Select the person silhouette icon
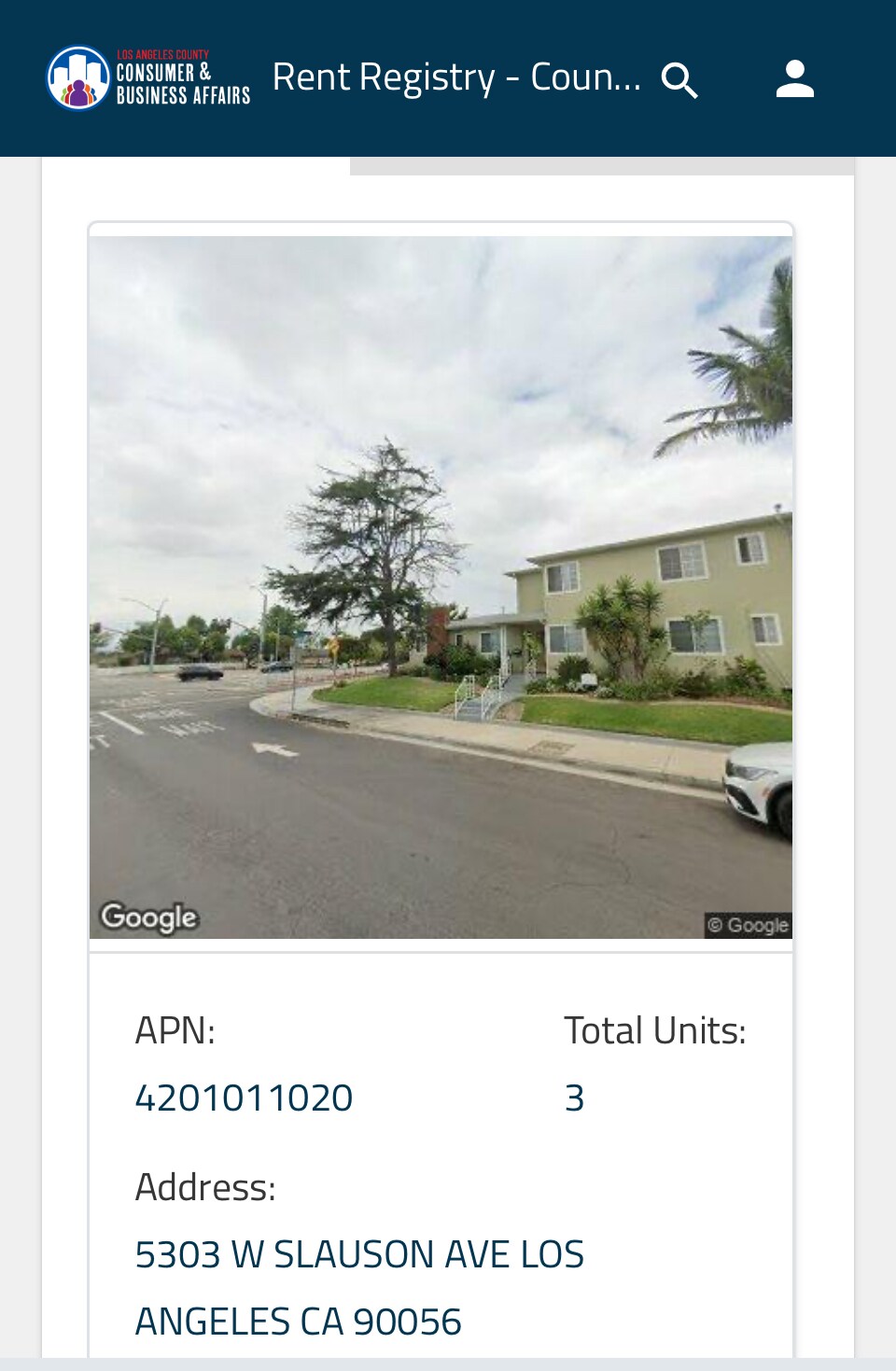The height and width of the screenshot is (1371, 896). 794,78
